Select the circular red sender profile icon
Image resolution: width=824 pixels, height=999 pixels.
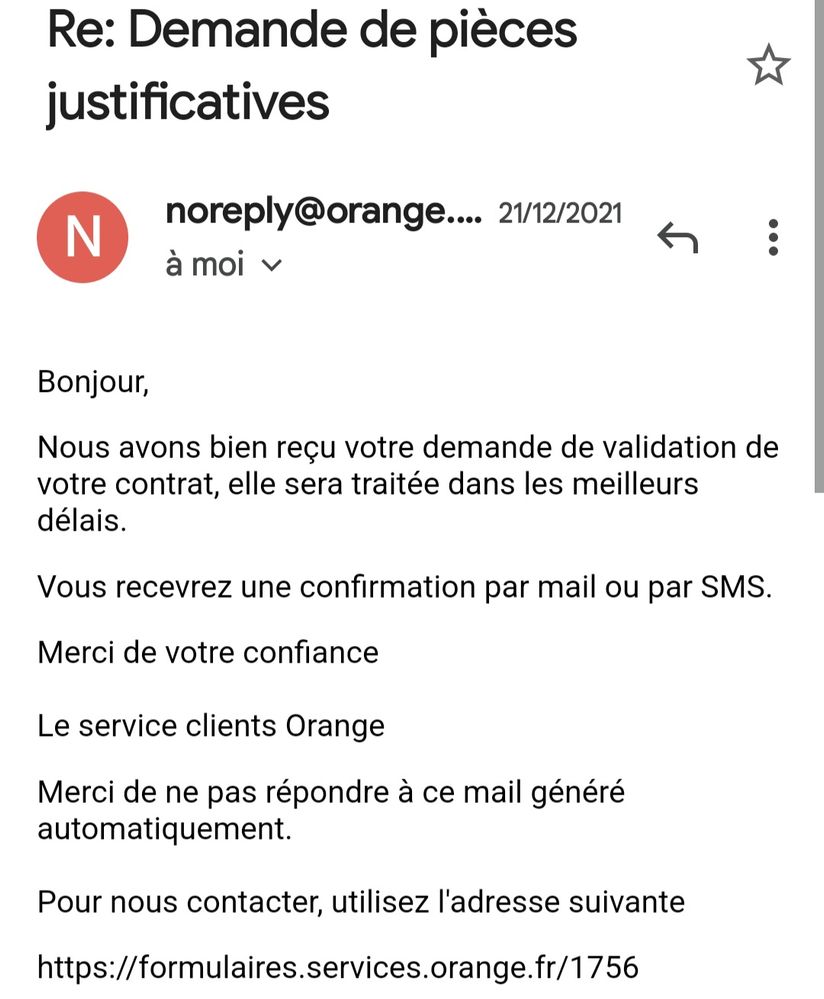pos(83,237)
